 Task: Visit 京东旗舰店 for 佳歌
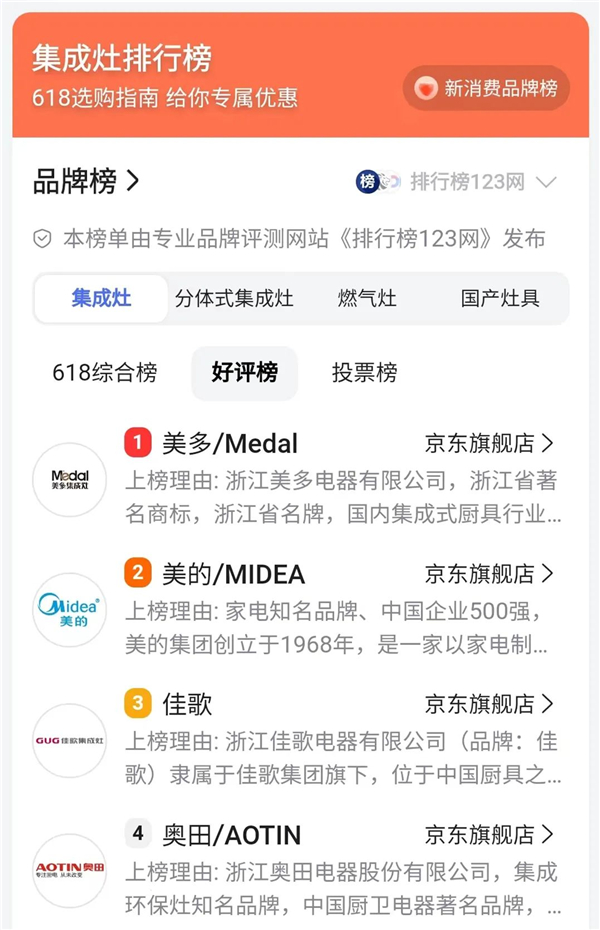pos(489,704)
